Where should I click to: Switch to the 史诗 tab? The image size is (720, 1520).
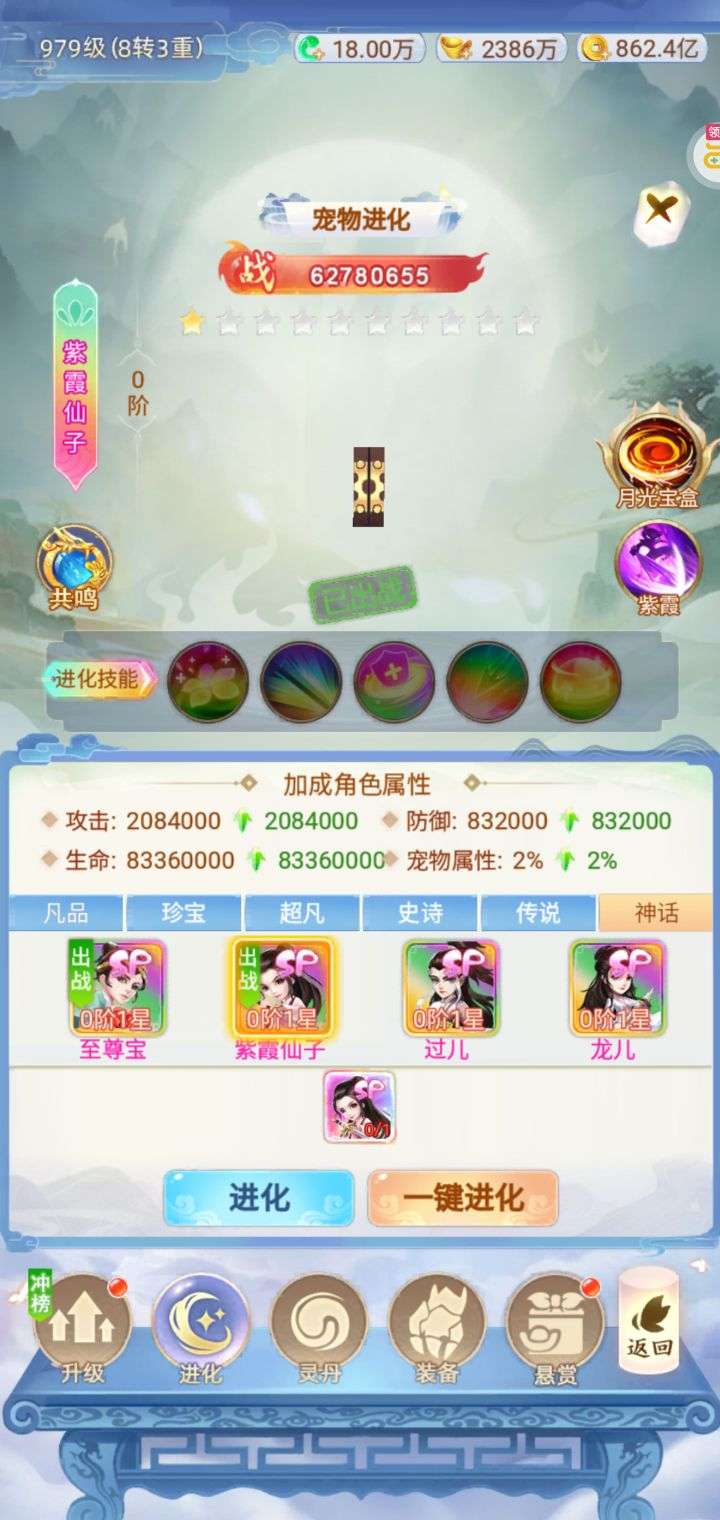[420, 913]
